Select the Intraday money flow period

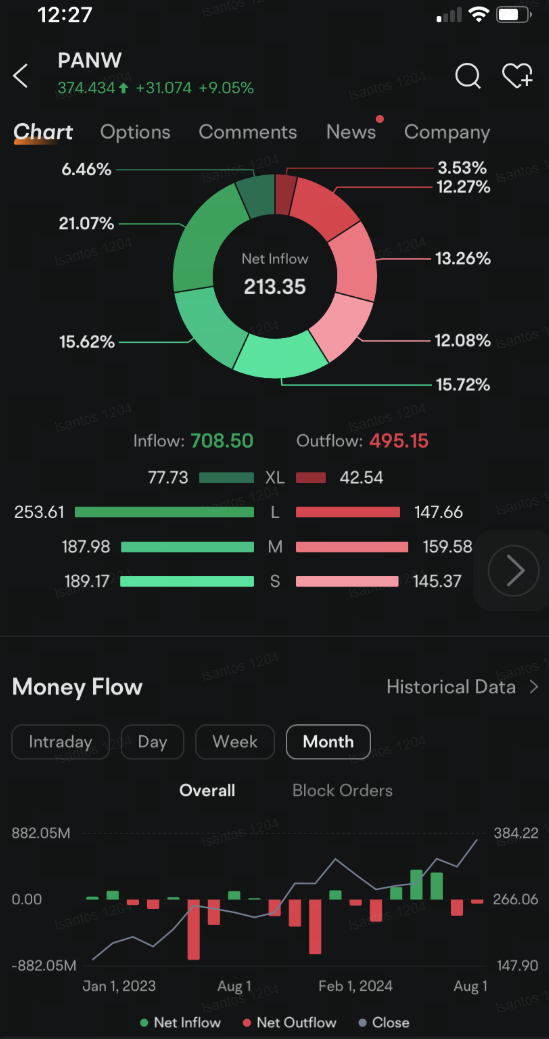[x=60, y=741]
